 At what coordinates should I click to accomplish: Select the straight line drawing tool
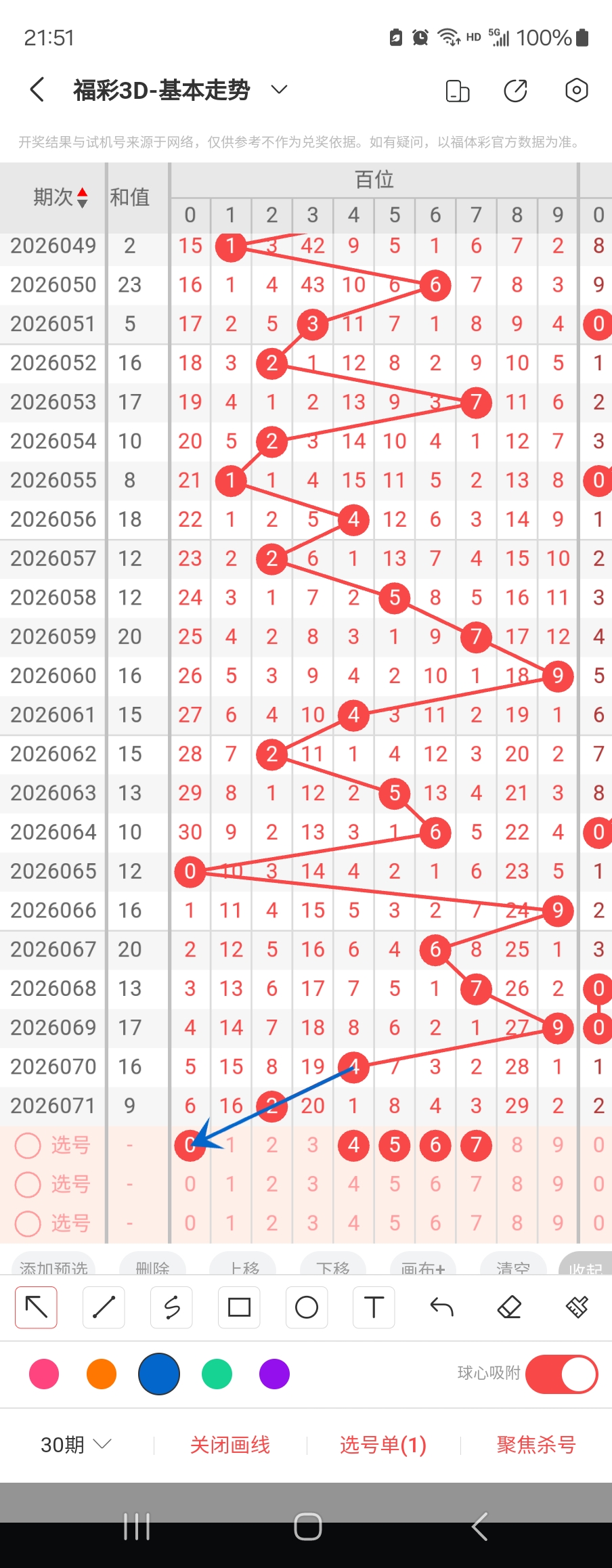tap(104, 1307)
